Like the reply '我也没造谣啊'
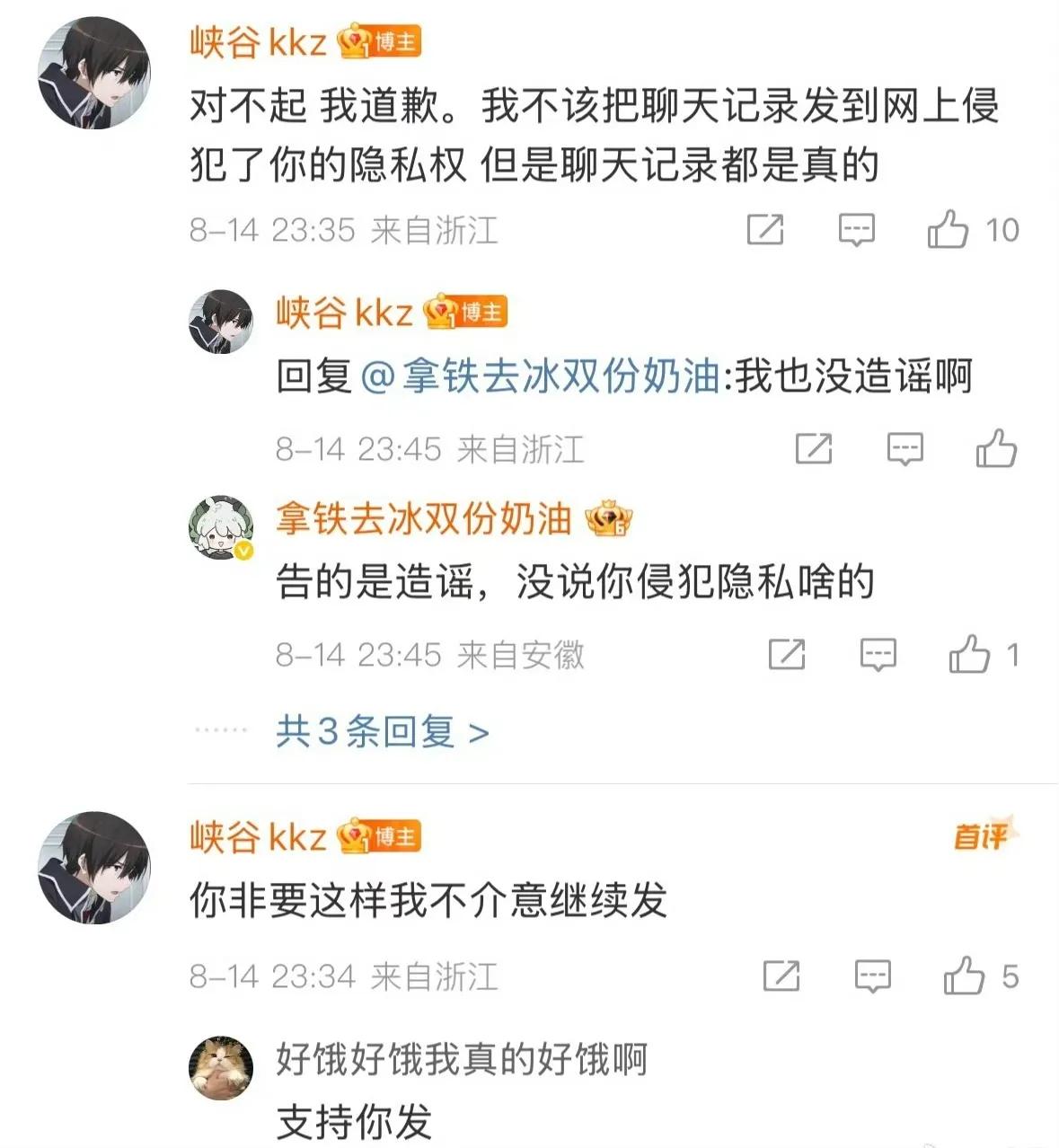 click(x=996, y=448)
